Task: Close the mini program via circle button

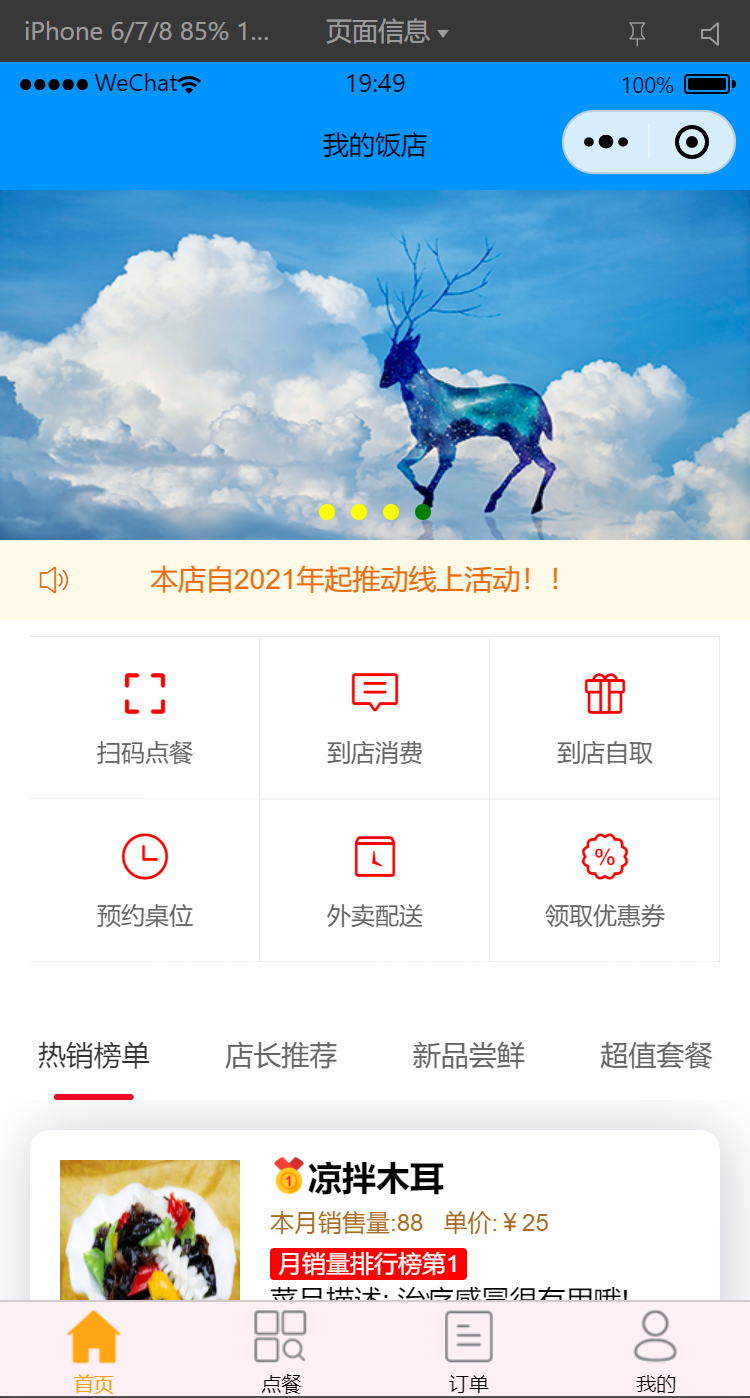Action: 692,143
